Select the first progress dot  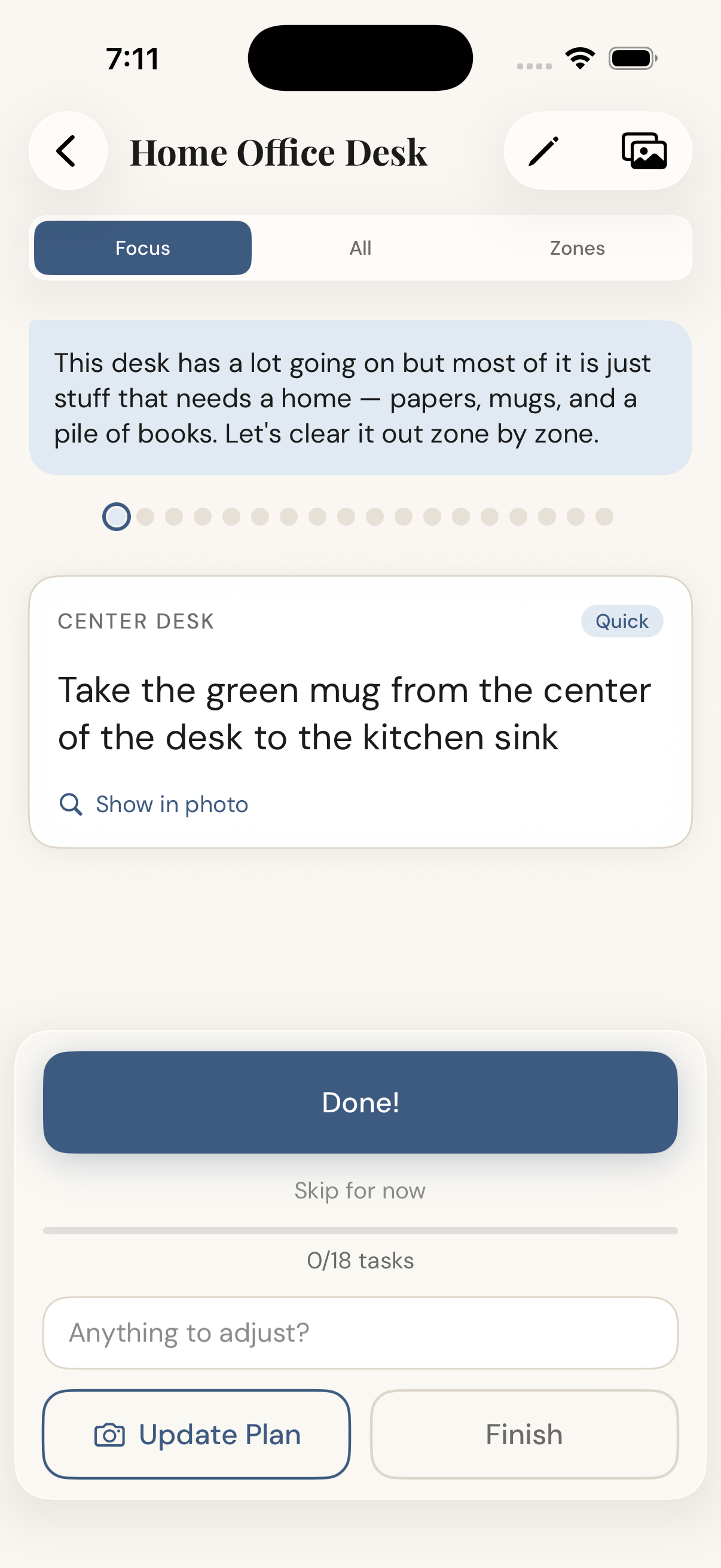click(x=115, y=515)
